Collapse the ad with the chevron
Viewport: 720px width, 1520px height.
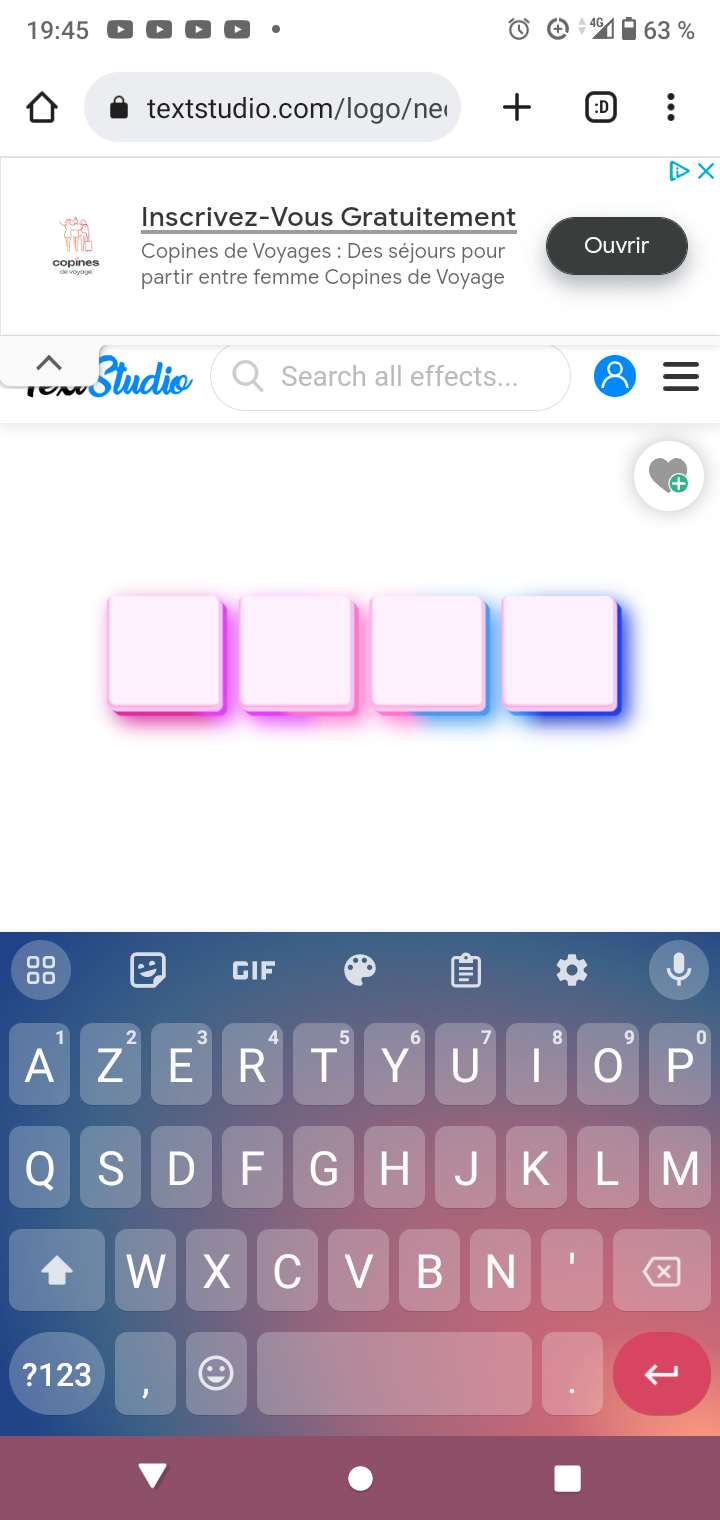coord(49,362)
